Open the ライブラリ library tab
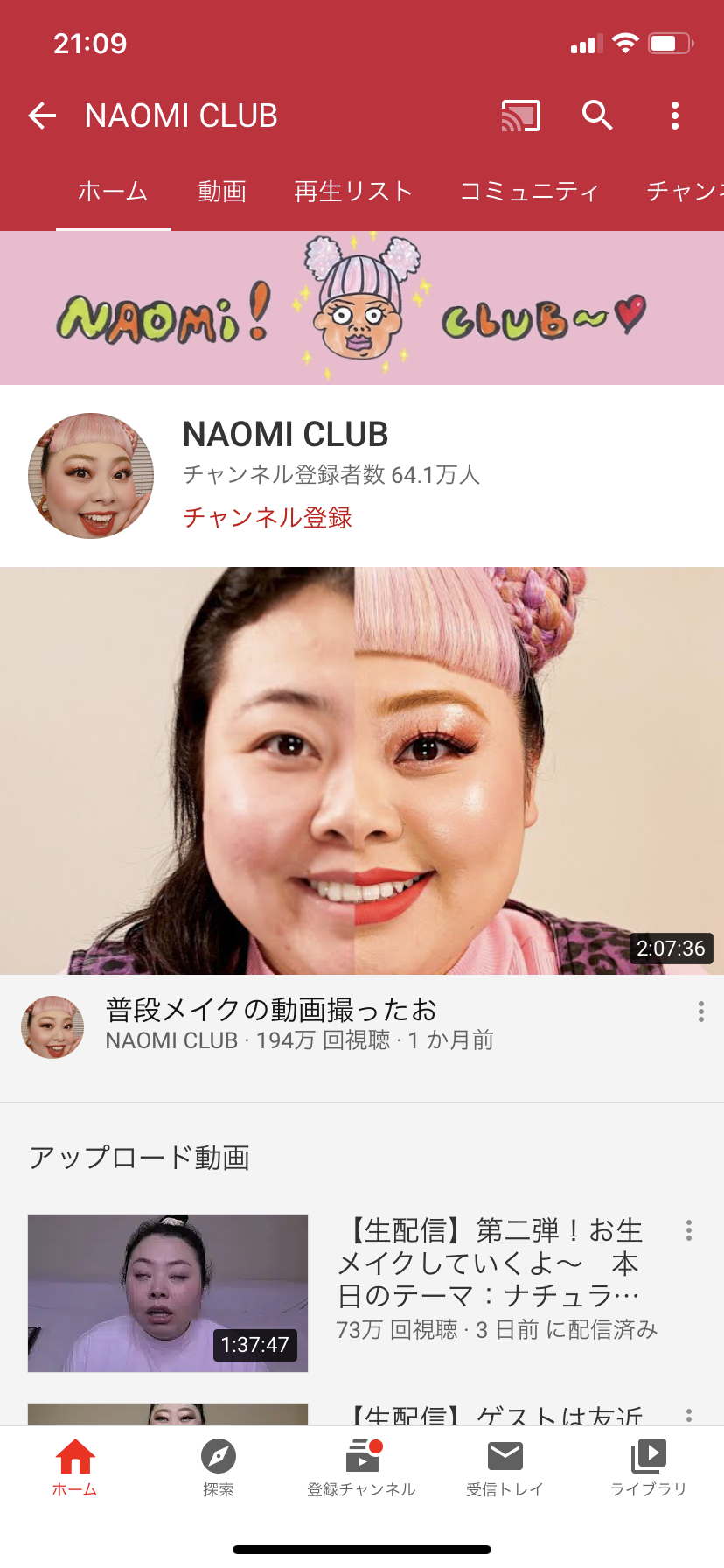Viewport: 724px width, 1568px height. tap(648, 1465)
